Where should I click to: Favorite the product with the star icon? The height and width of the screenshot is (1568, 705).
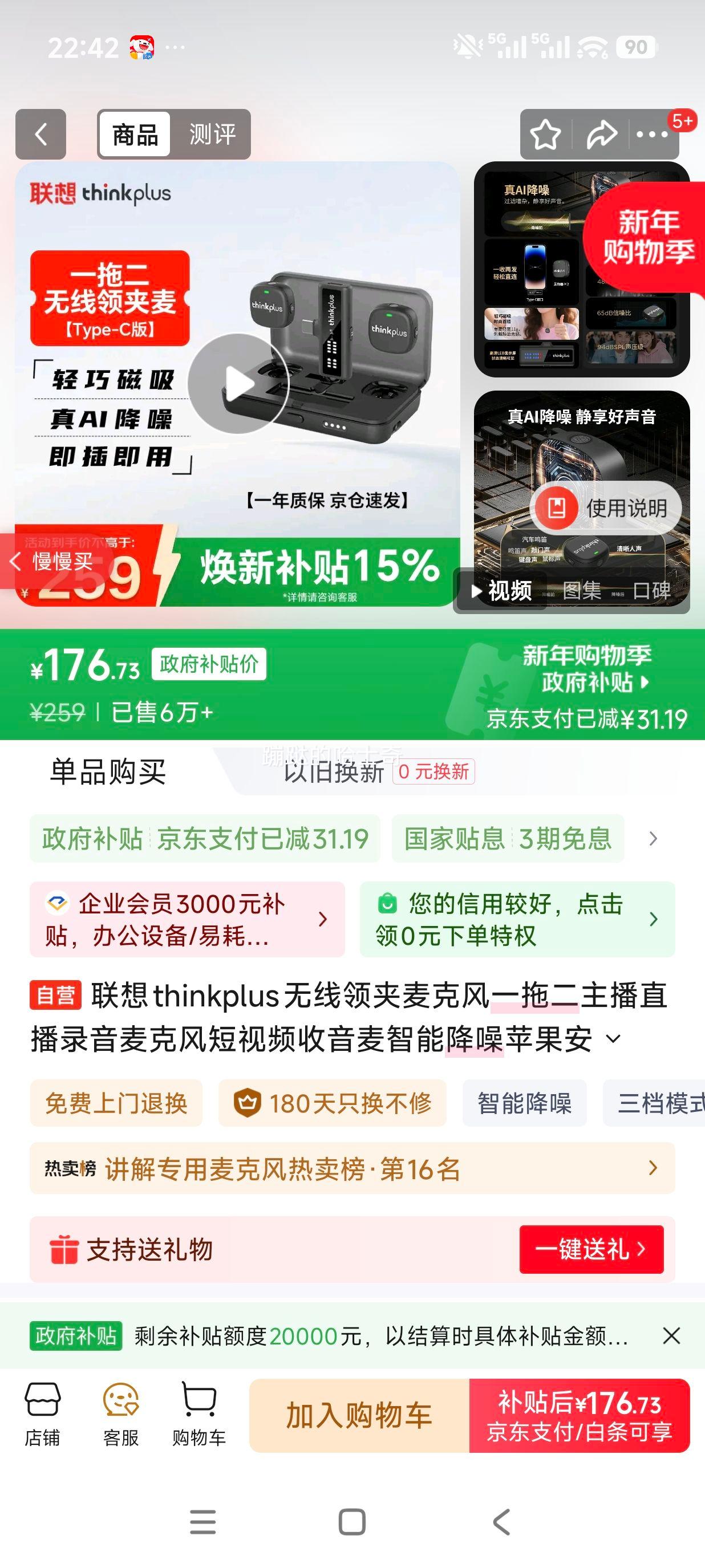[546, 135]
